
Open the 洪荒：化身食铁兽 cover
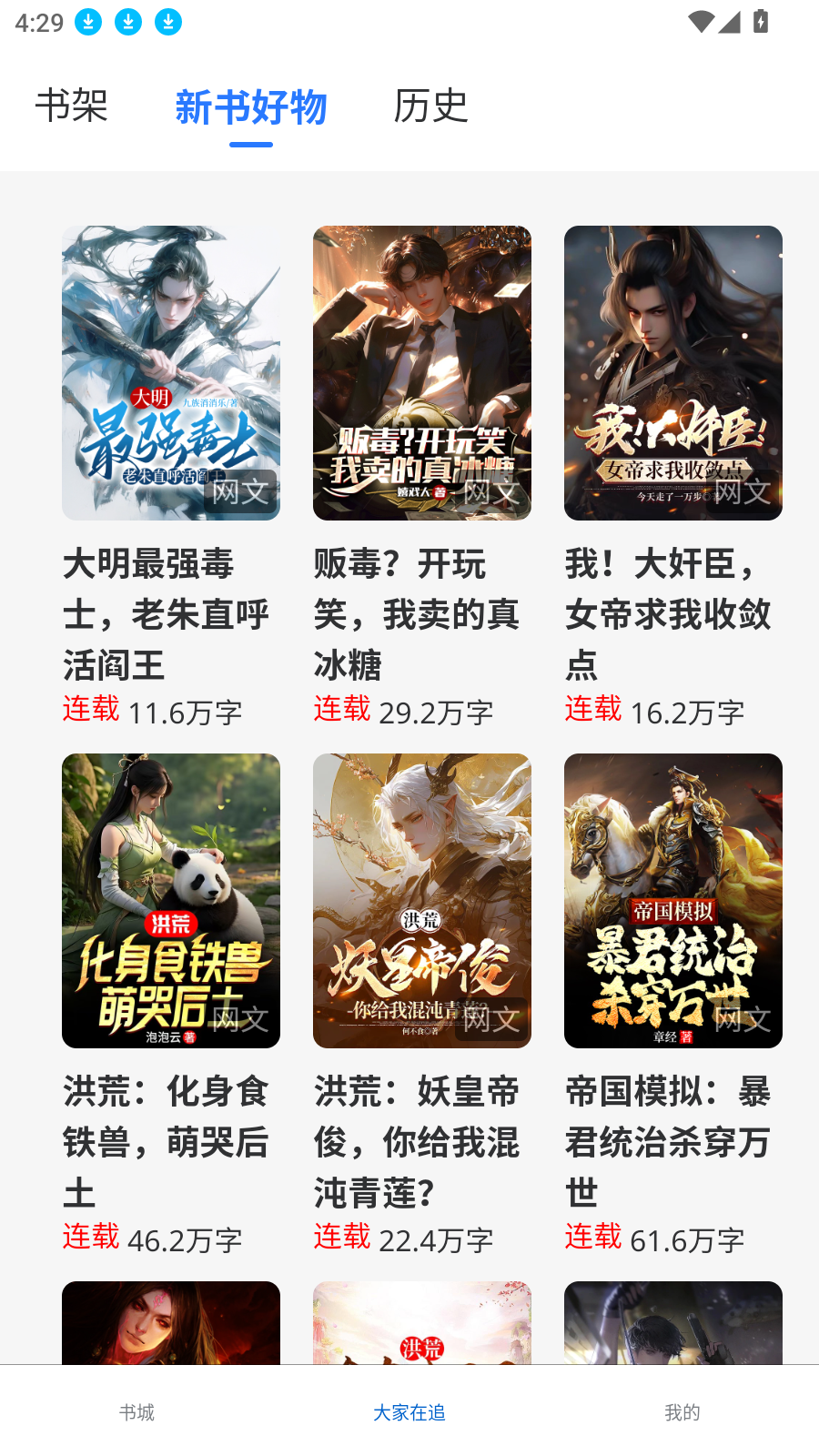(170, 900)
